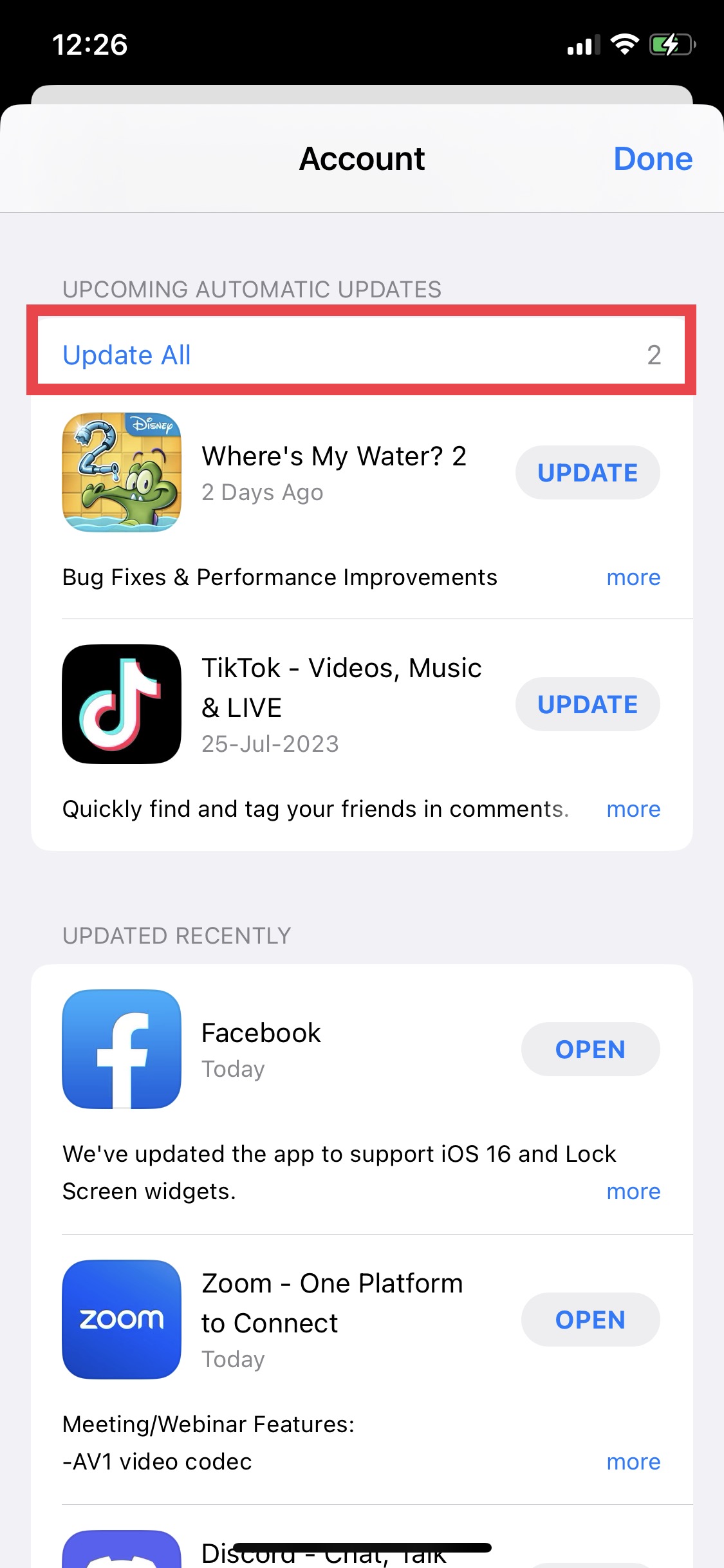Tap the Zoom app icon

[x=121, y=1319]
